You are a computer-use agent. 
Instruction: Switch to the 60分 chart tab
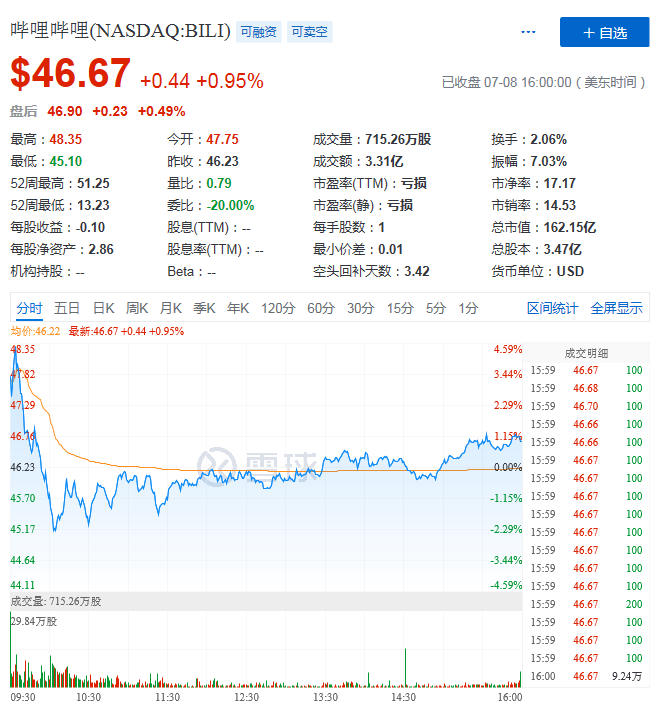pyautogui.click(x=321, y=308)
